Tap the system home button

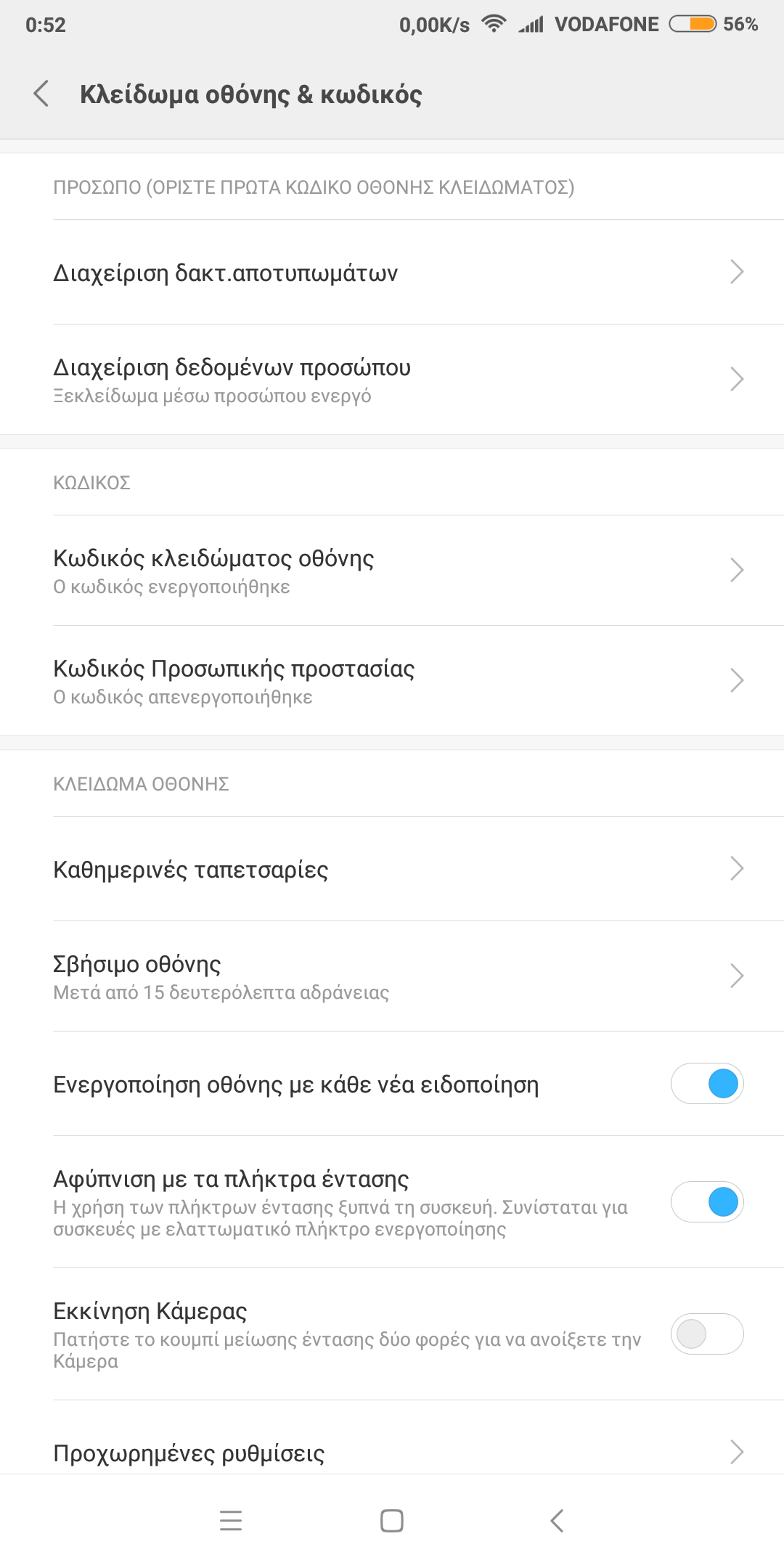click(x=392, y=1521)
